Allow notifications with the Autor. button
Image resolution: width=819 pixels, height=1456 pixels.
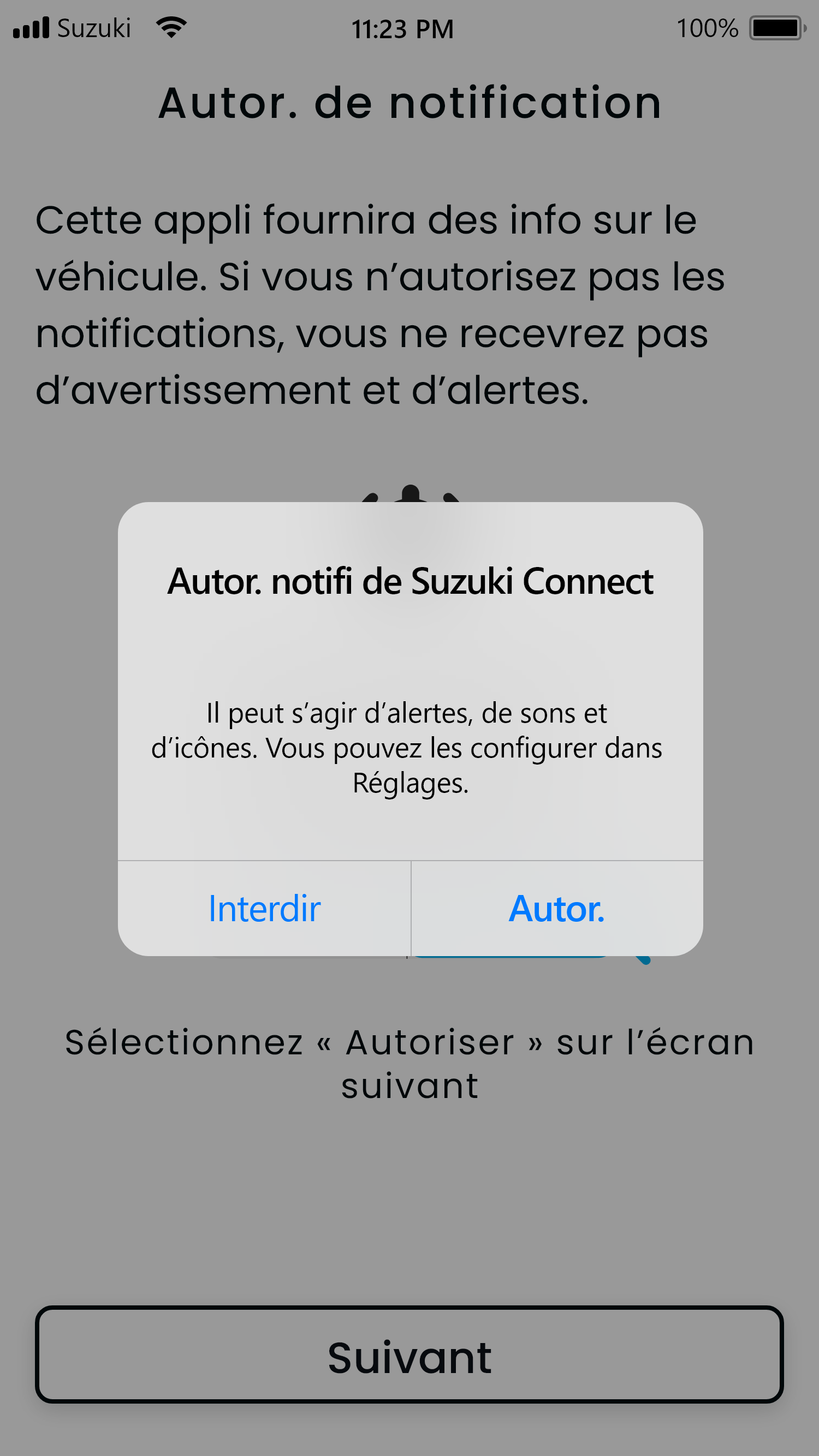(x=557, y=908)
